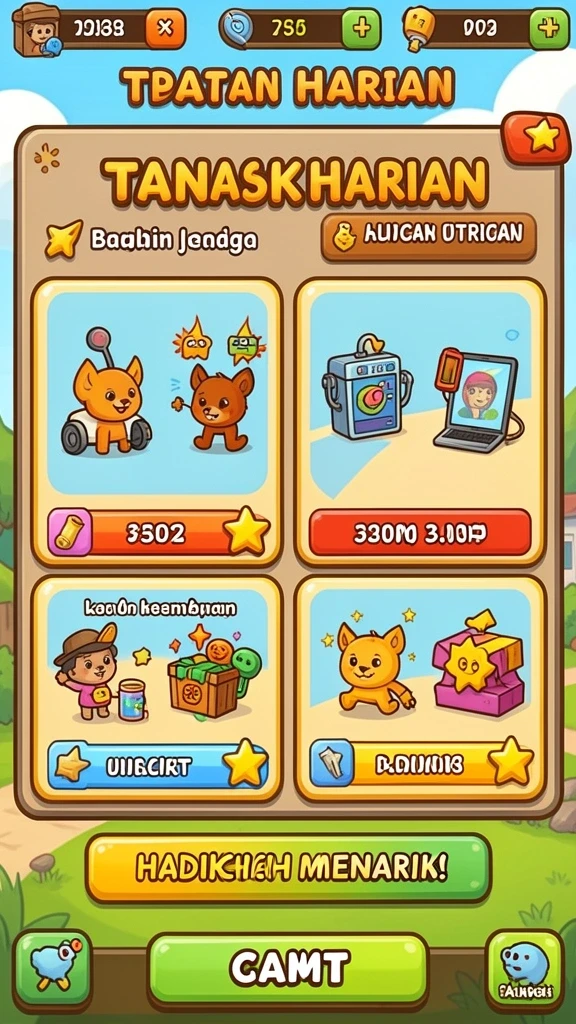Add more currency next to 756

click(x=361, y=28)
